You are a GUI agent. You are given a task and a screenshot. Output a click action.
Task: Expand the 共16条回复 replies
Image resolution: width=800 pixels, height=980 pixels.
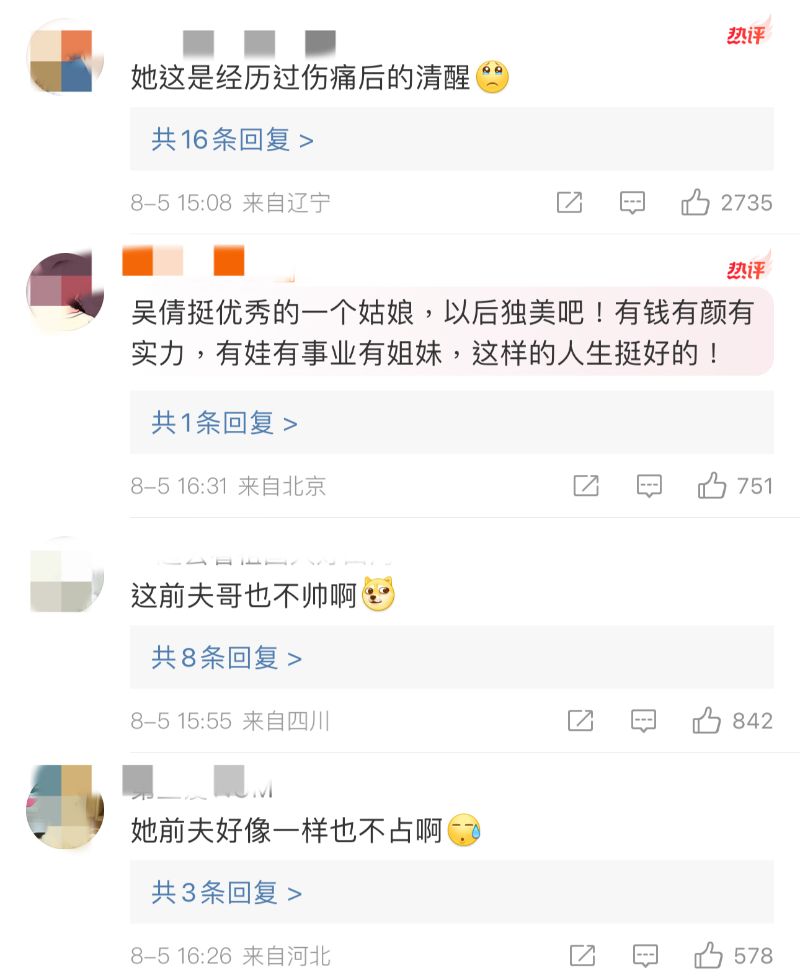coord(233,140)
